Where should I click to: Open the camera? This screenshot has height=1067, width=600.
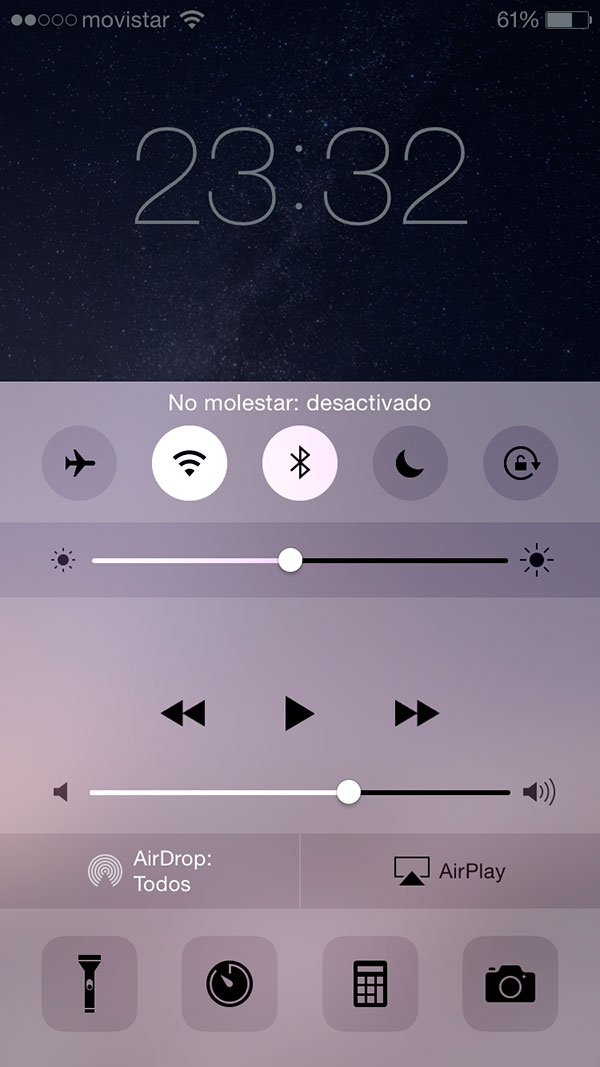[x=510, y=983]
